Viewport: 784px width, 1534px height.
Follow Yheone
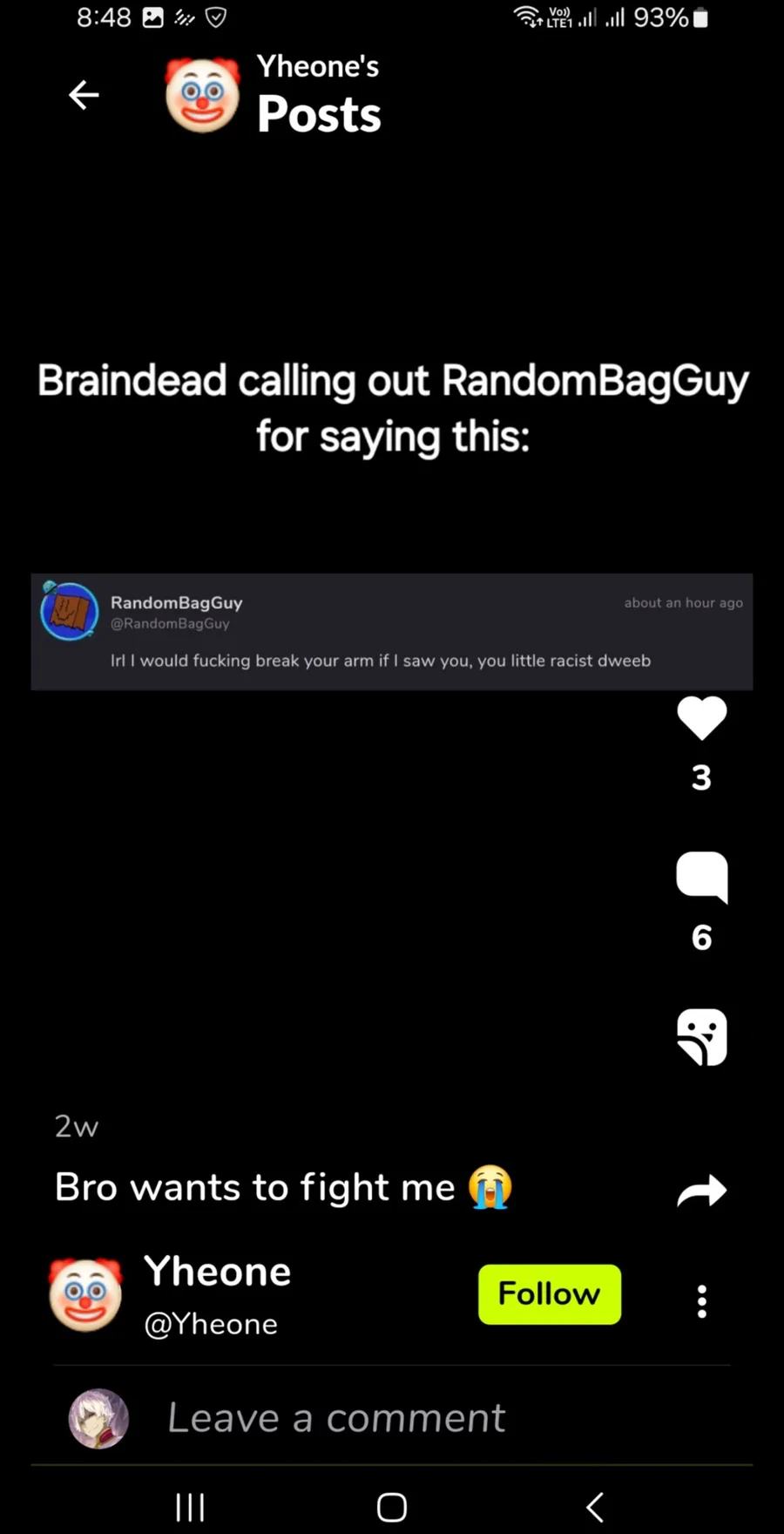point(550,1294)
